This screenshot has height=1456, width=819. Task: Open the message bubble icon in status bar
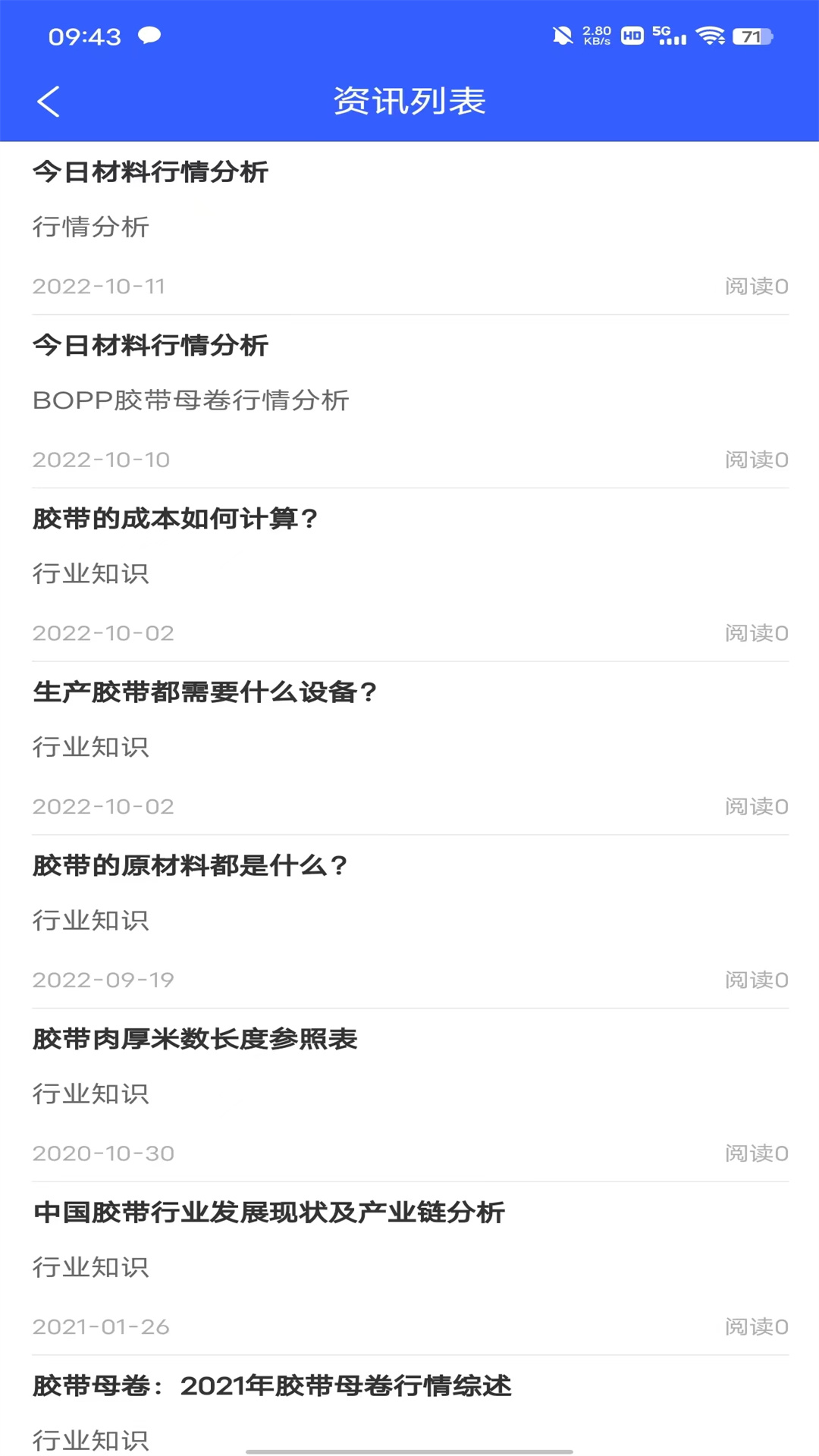click(x=149, y=36)
